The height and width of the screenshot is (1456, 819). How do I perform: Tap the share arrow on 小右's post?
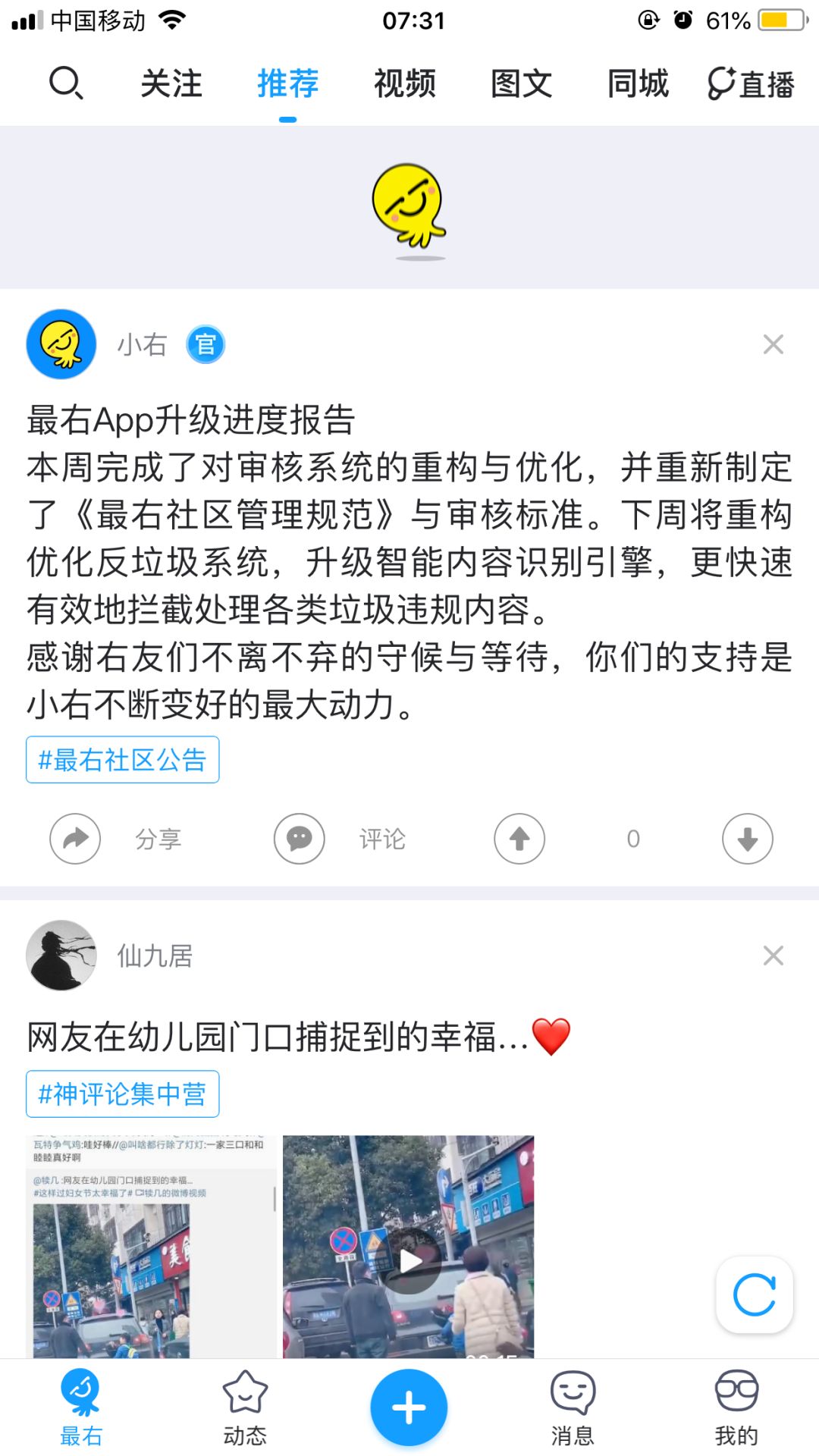click(x=74, y=839)
